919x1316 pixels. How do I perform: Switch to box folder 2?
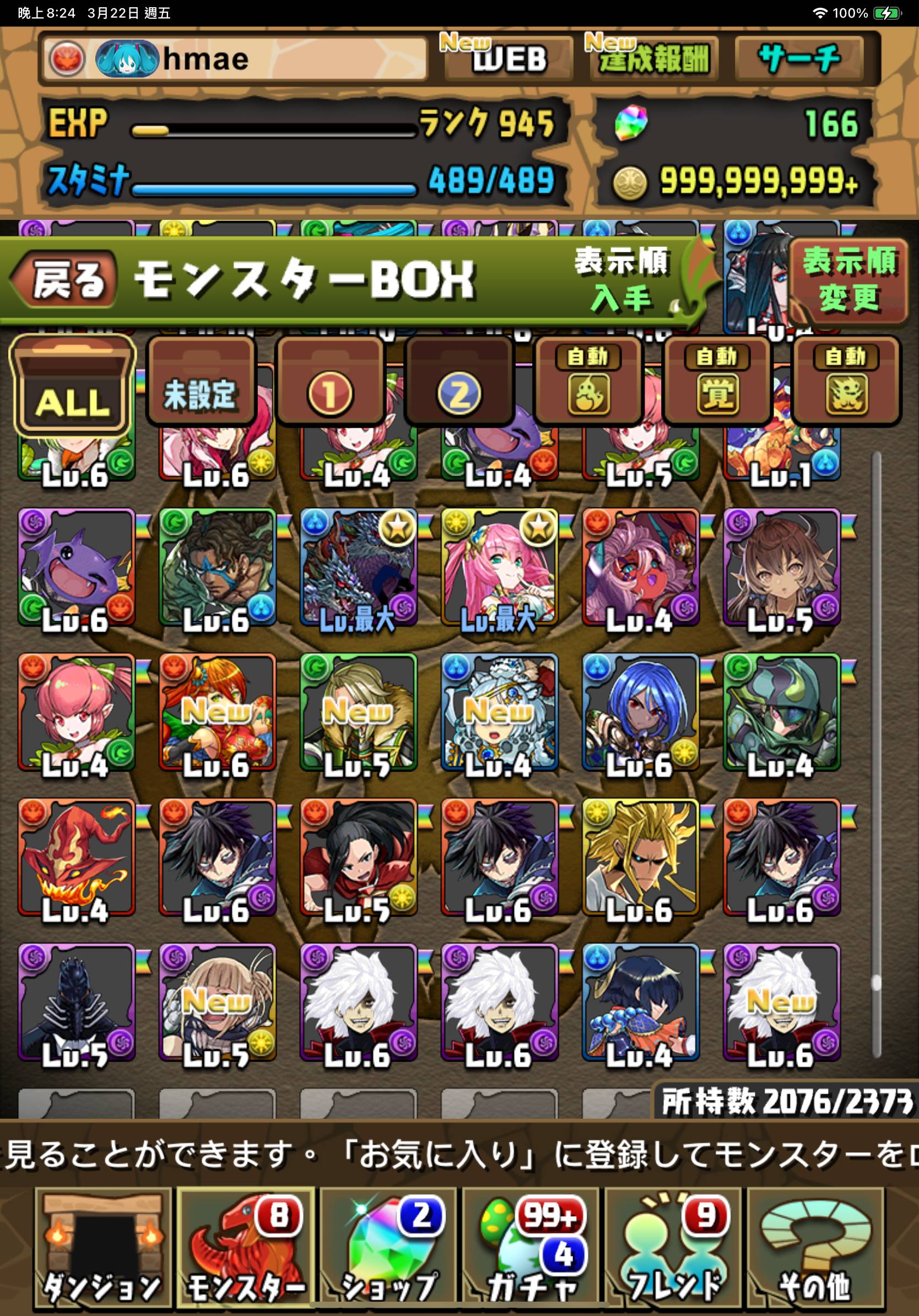(459, 381)
